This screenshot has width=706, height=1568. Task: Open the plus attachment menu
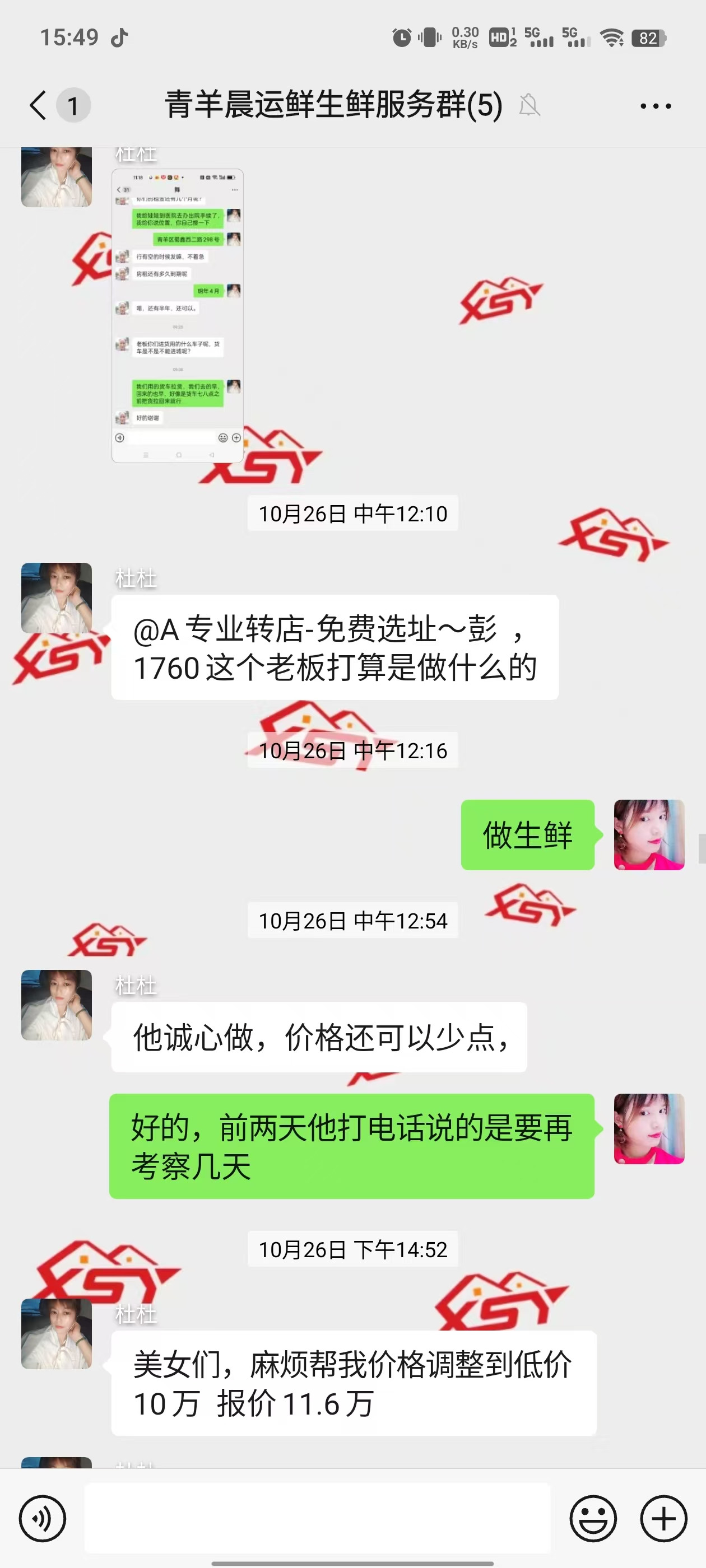pos(663,1518)
